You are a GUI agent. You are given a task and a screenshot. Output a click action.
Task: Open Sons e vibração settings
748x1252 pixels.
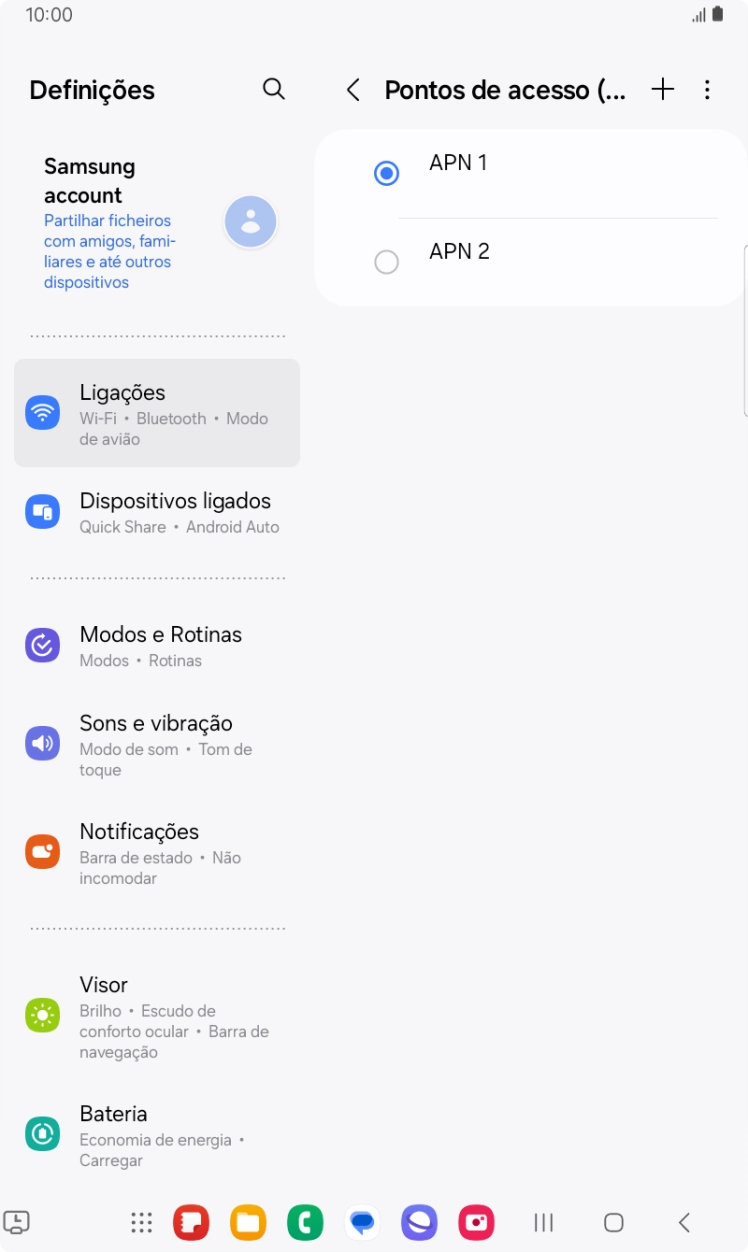(x=156, y=744)
